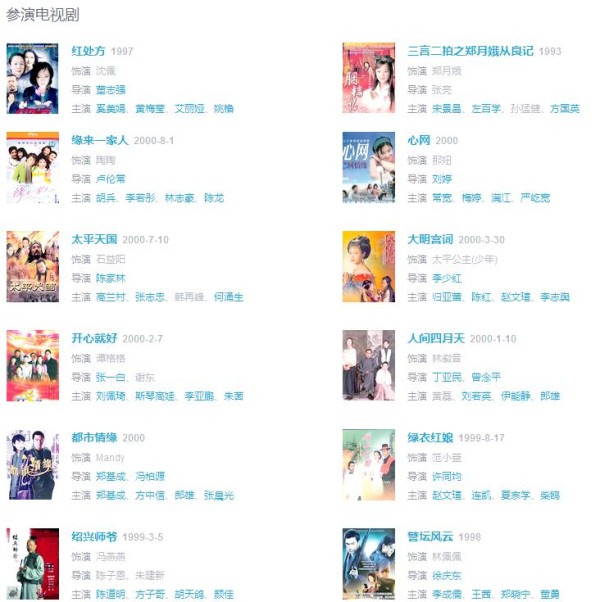The width and height of the screenshot is (600, 602).
Task: Open actress 归亚蕾's profile link
Action: pos(448,297)
